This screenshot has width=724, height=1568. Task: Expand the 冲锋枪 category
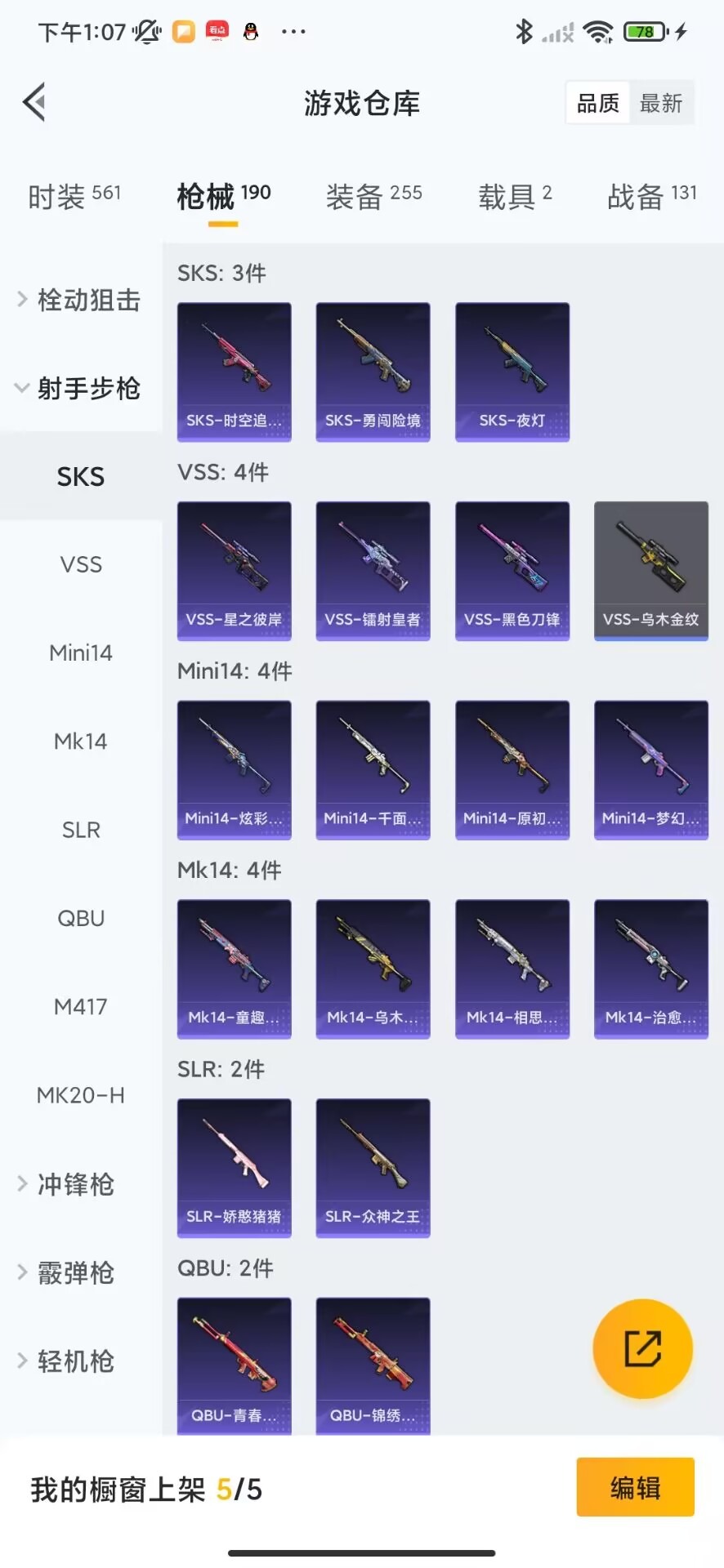point(67,1183)
